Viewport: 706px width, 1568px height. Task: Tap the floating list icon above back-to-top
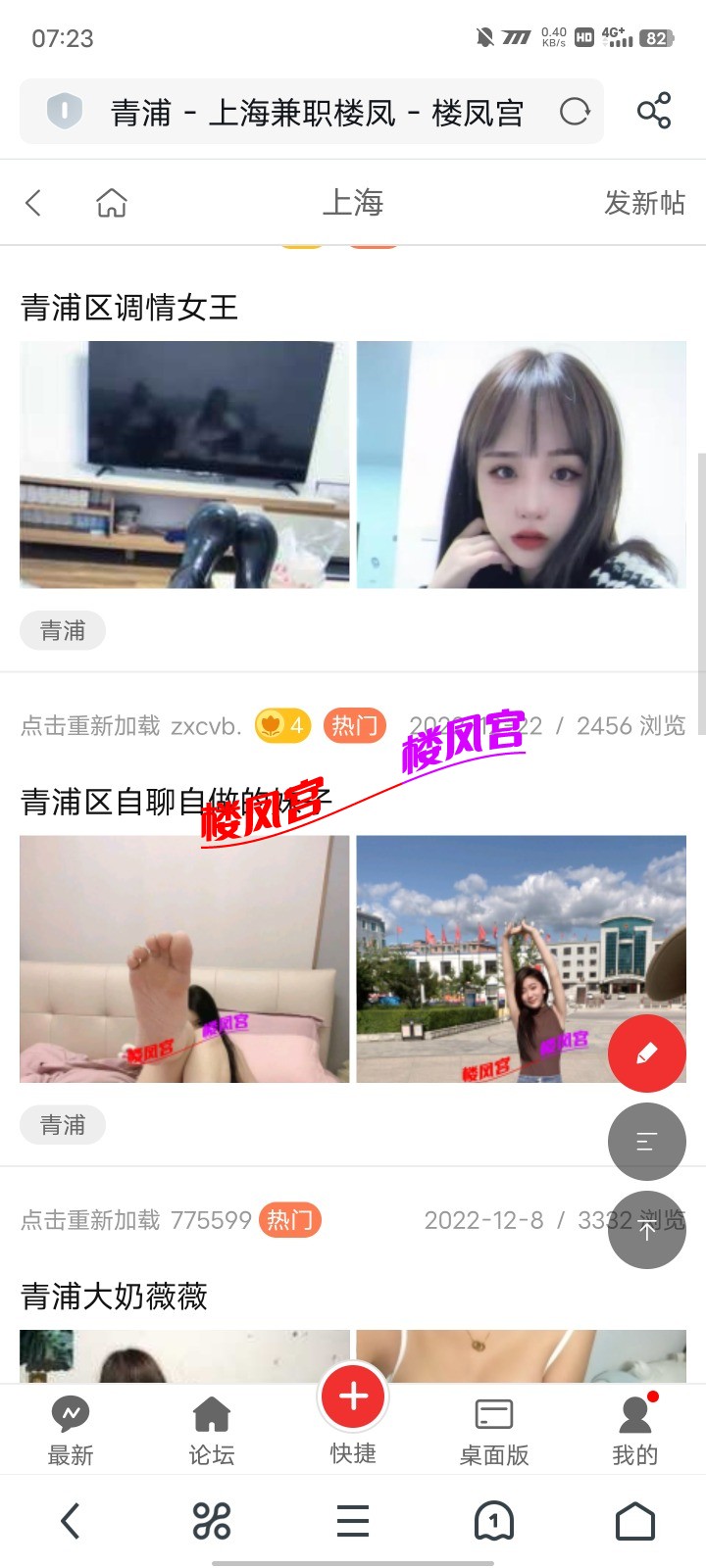click(x=646, y=1142)
